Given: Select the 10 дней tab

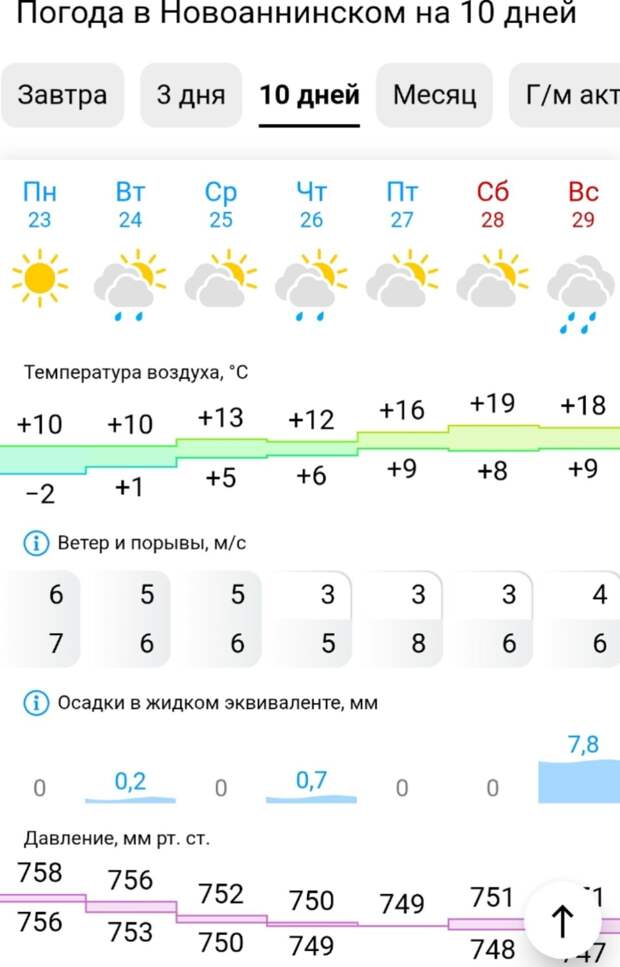Looking at the screenshot, I should 309,95.
